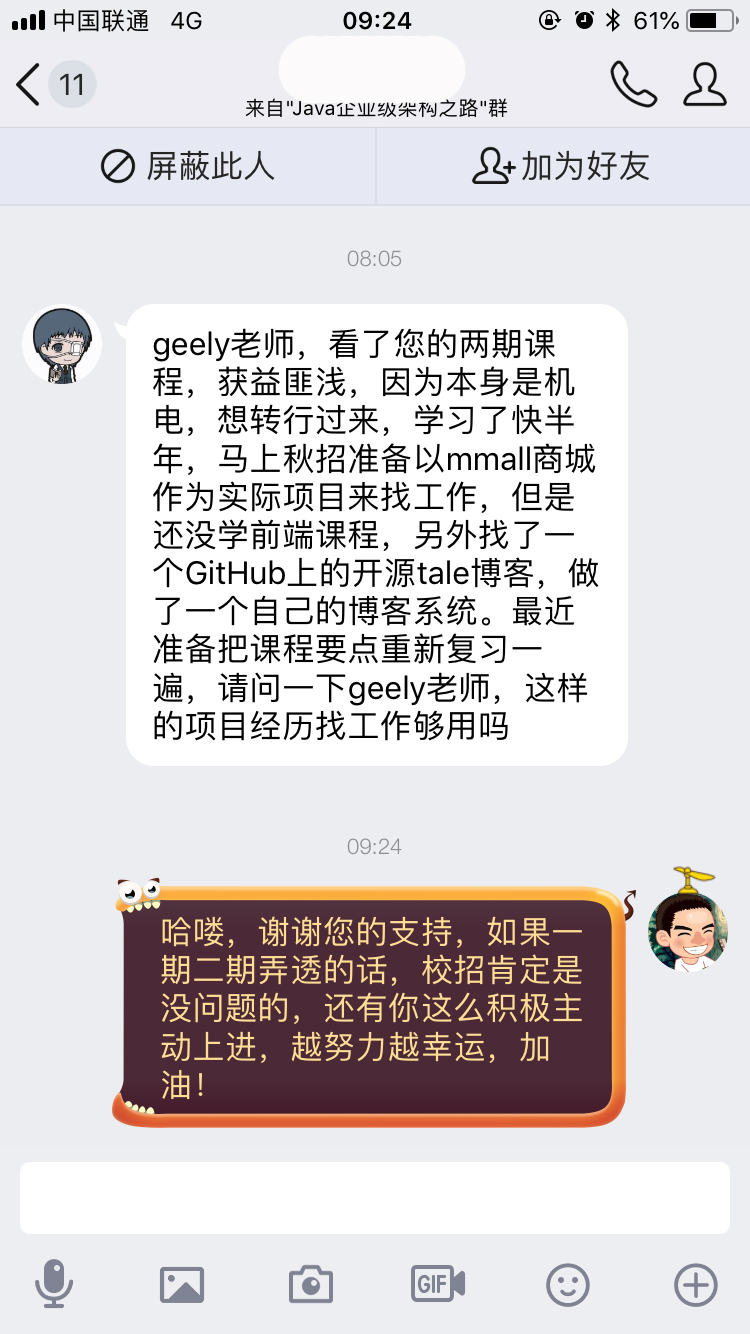Tap the plus icon for more attachments

pos(695,1286)
